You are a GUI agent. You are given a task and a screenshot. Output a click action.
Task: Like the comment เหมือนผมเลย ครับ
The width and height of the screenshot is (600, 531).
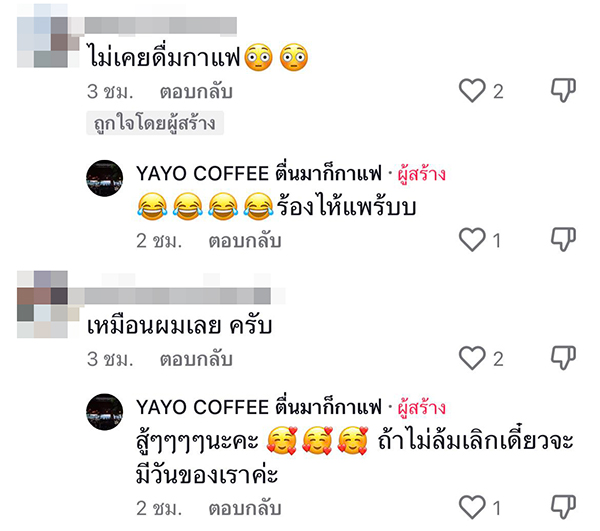coord(471,358)
